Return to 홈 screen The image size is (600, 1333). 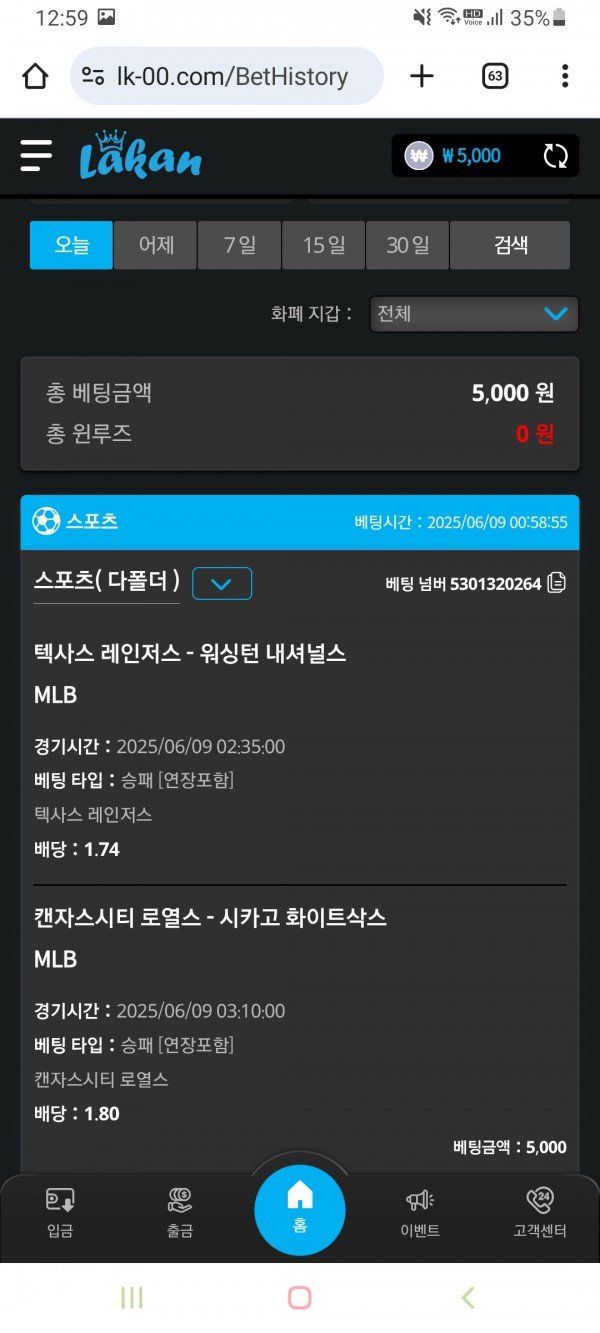(x=300, y=1208)
